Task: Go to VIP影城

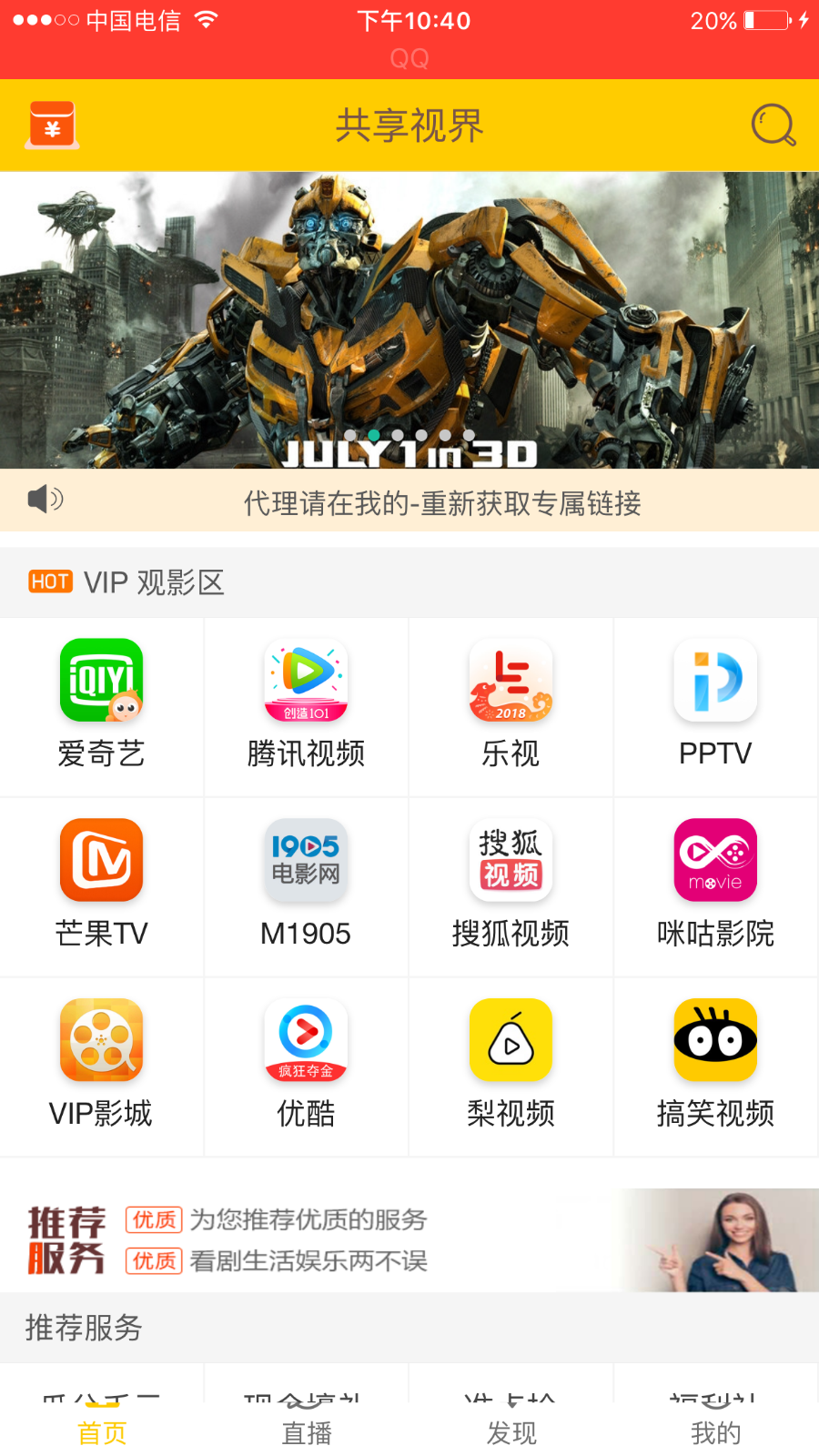Action: (x=102, y=1067)
